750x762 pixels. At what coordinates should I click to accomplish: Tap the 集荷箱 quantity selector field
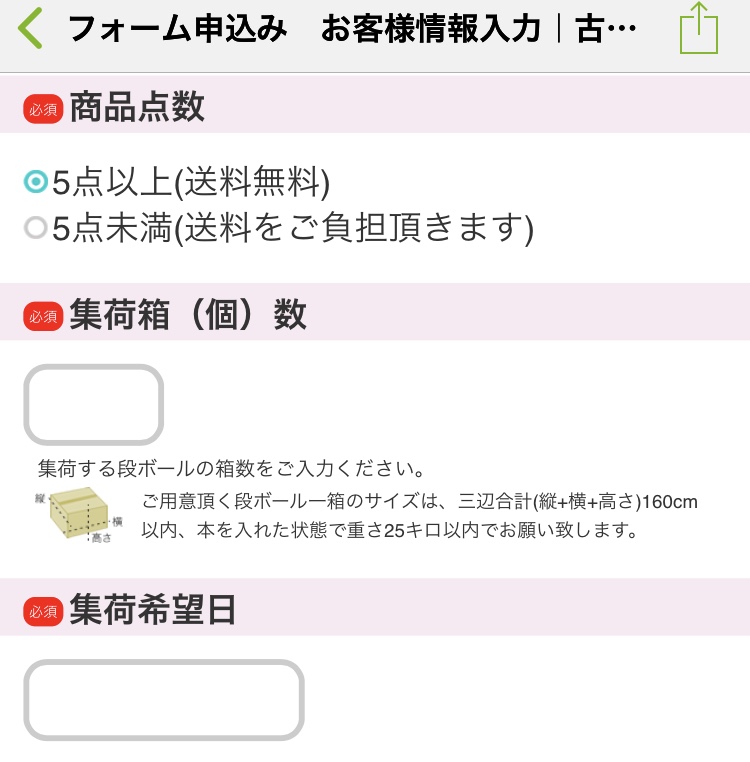[93, 404]
